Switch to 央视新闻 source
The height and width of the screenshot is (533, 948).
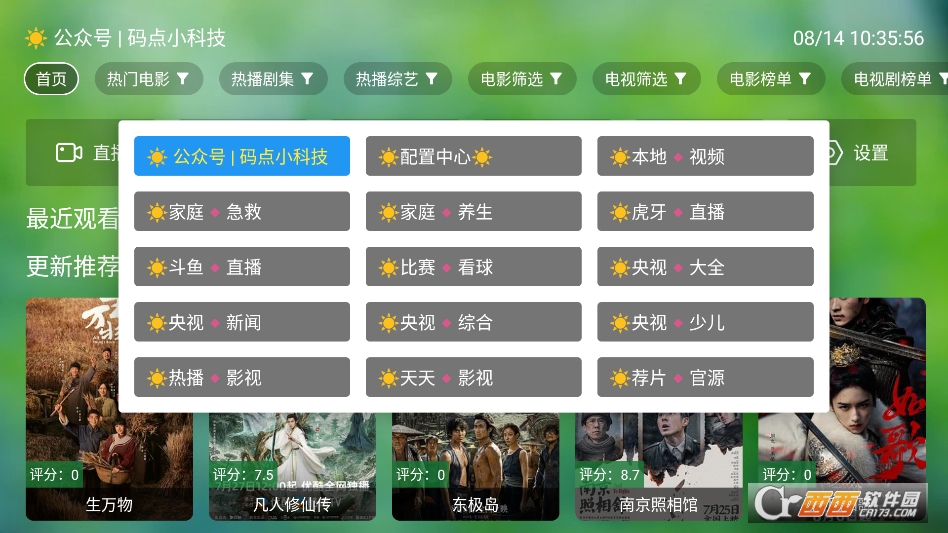(242, 322)
